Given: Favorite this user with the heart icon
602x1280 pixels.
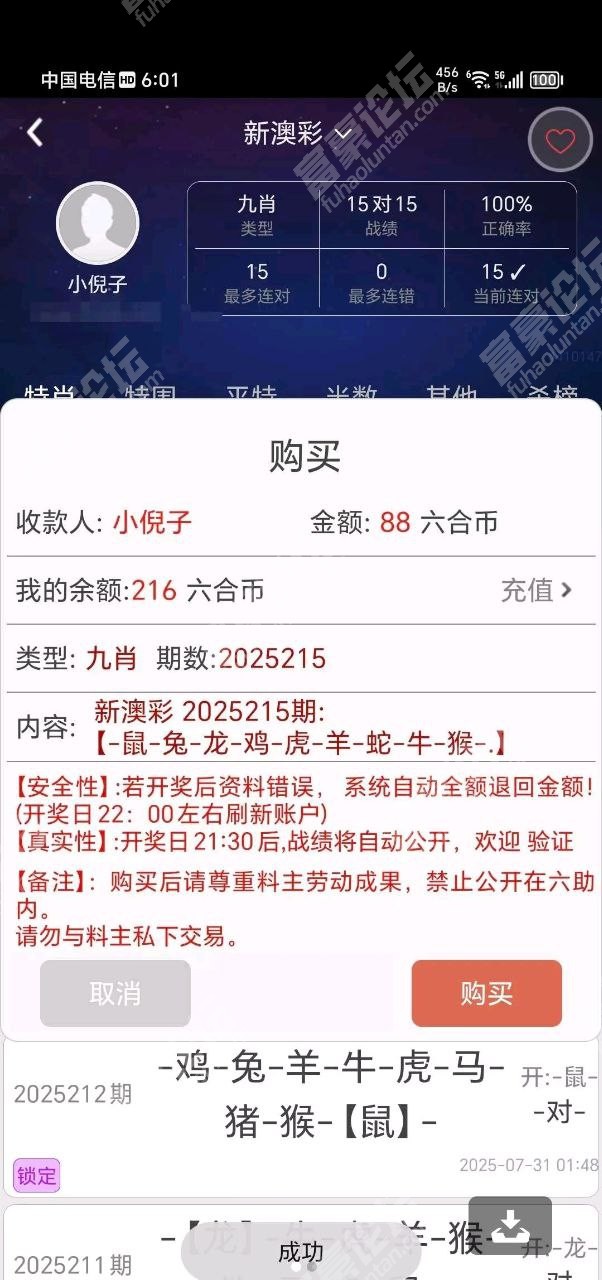Looking at the screenshot, I should [560, 140].
